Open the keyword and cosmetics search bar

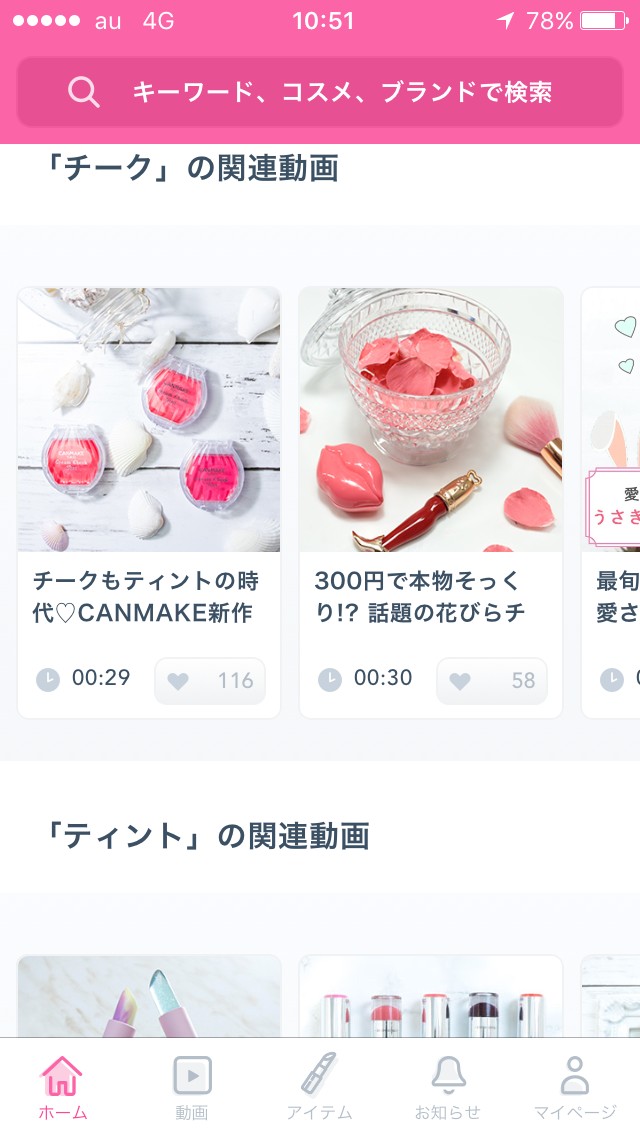tap(320, 92)
